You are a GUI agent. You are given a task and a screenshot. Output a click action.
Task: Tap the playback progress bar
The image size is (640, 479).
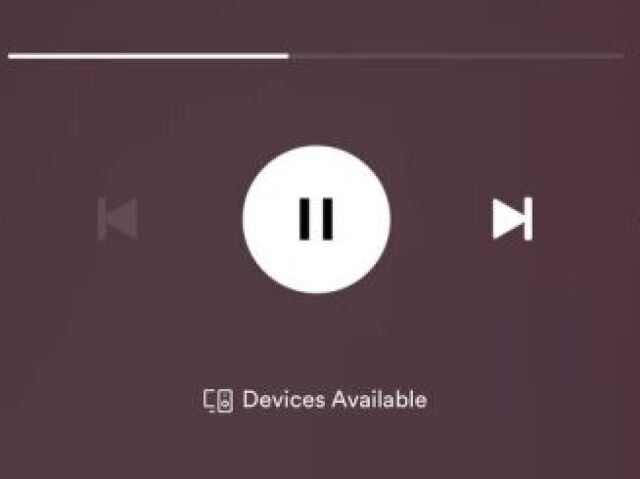coord(316,56)
